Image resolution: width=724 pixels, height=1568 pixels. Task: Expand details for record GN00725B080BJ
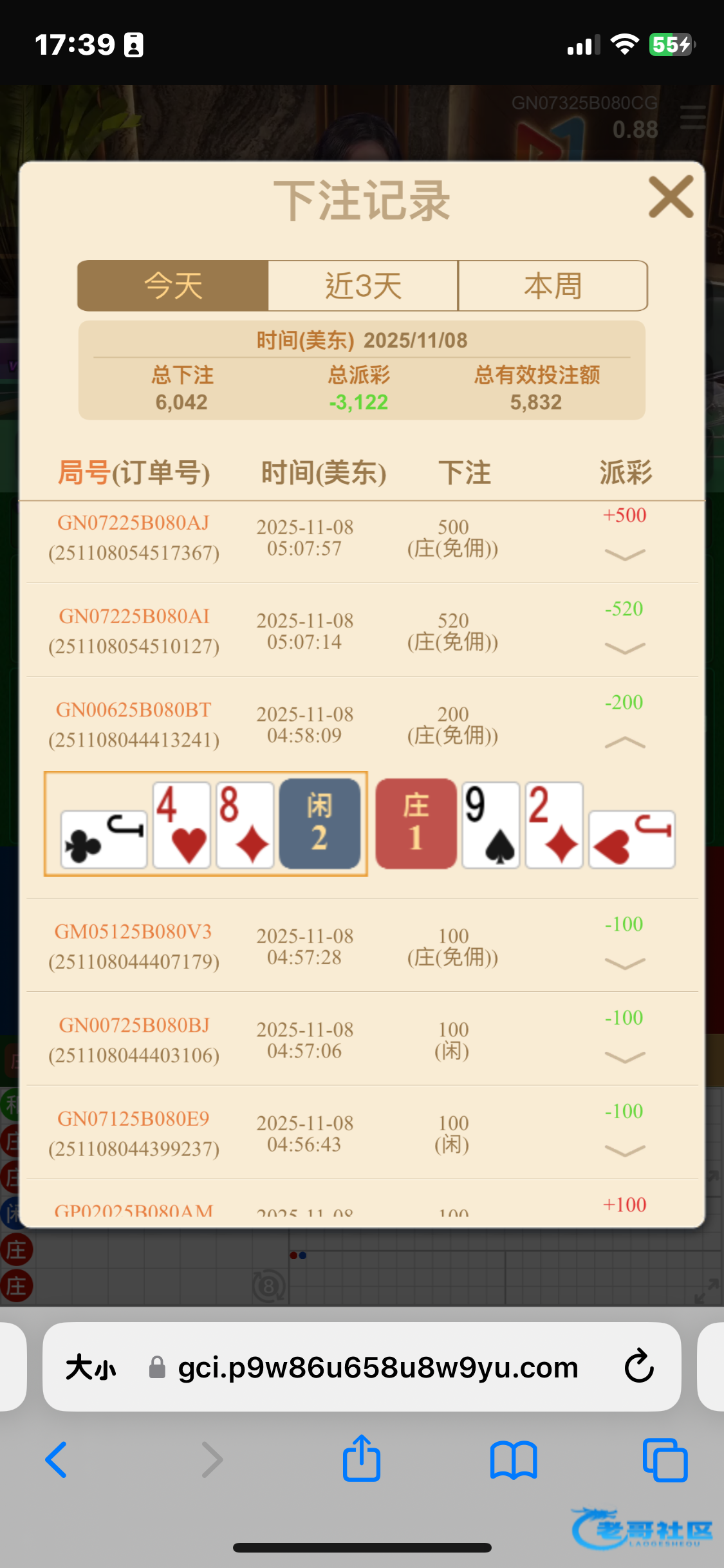(624, 1057)
